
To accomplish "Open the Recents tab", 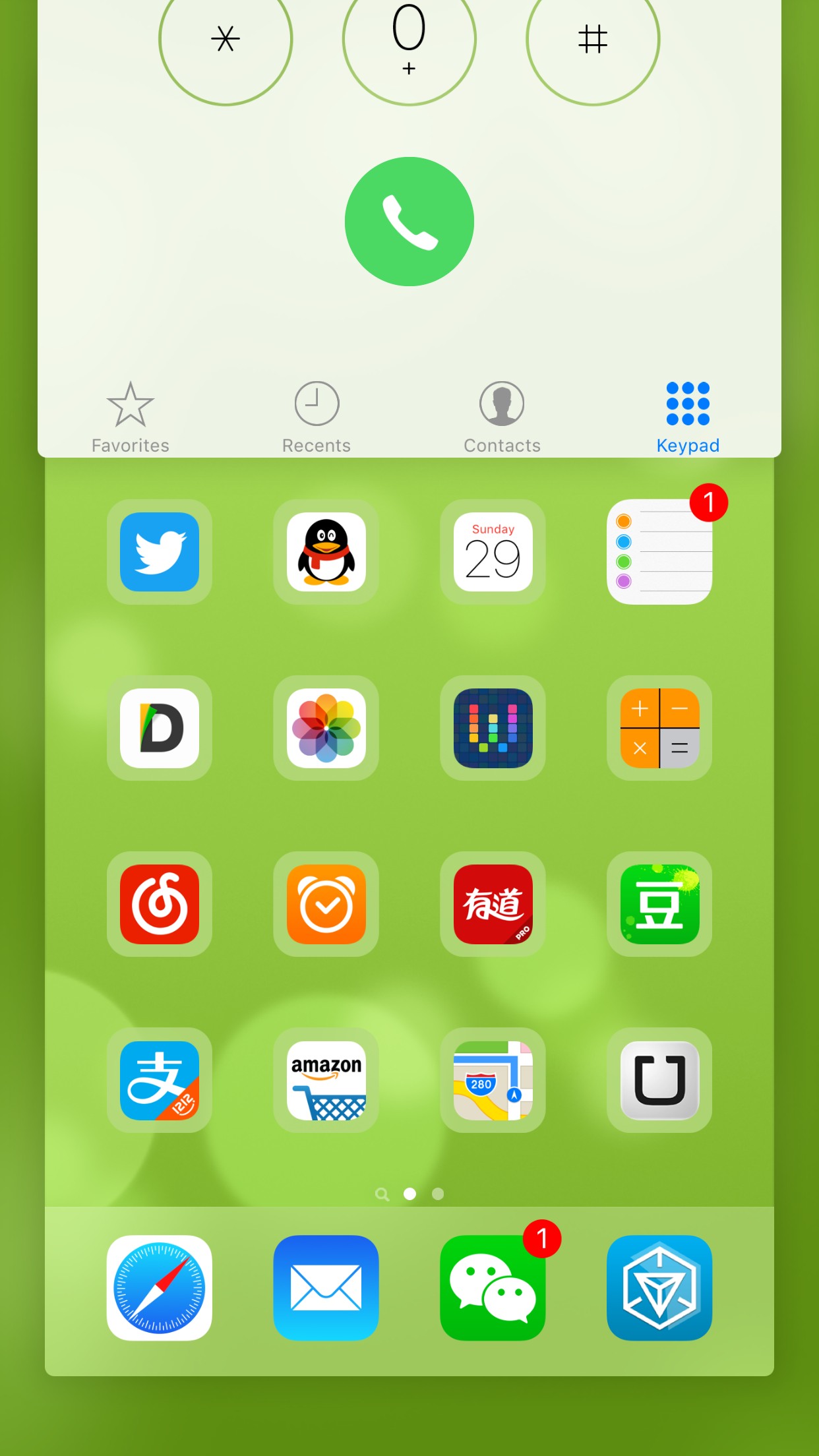I will pos(317,417).
